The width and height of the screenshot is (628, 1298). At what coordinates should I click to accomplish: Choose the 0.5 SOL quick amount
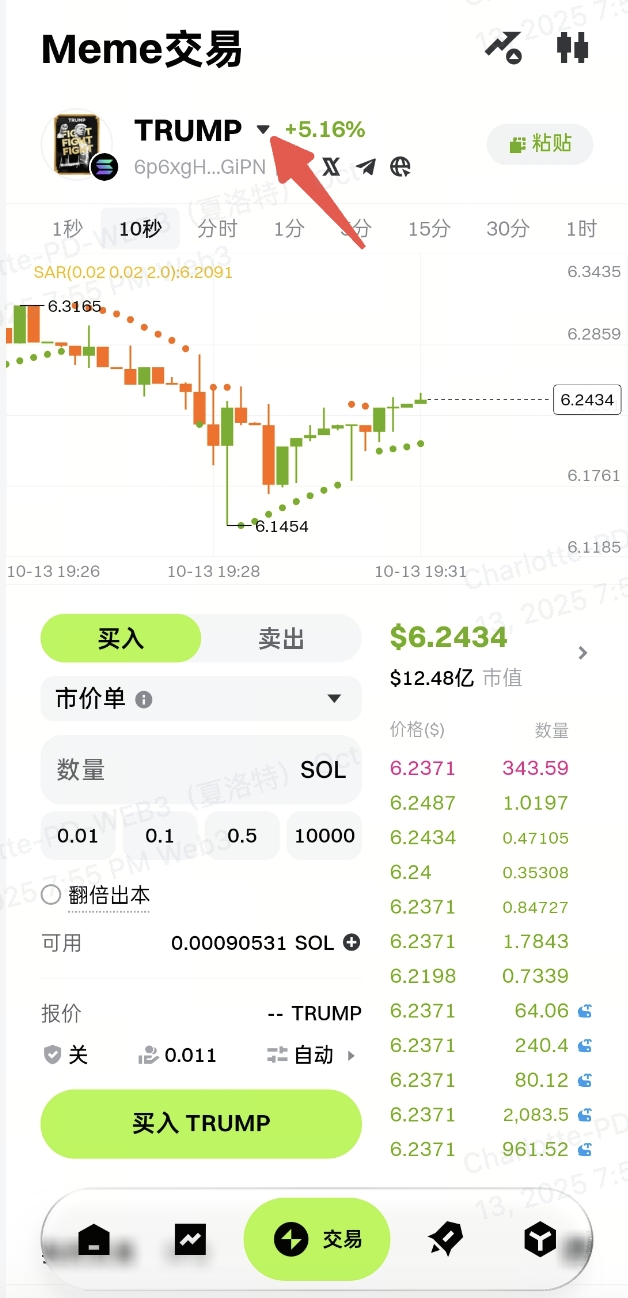click(x=242, y=836)
